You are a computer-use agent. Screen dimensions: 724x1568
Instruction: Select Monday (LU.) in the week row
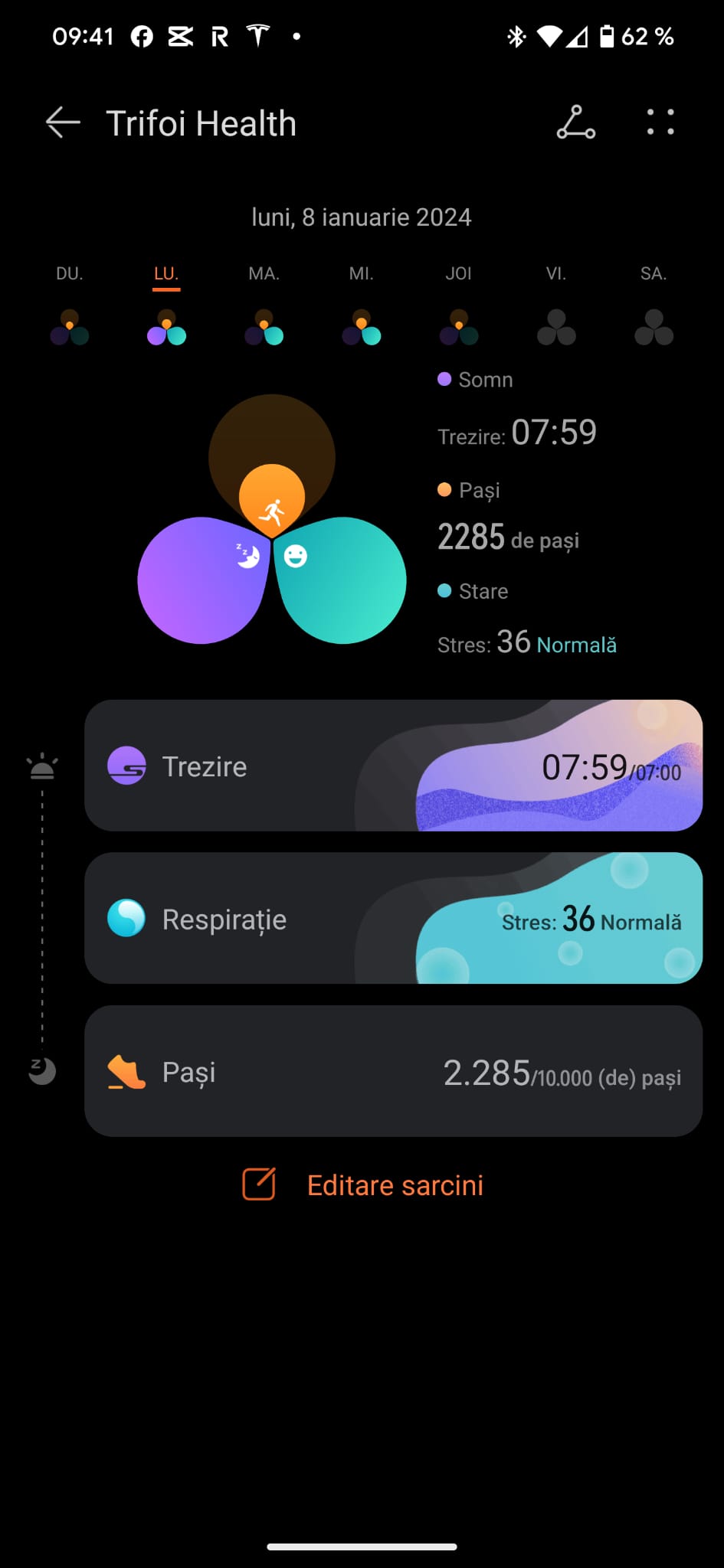[x=166, y=308]
